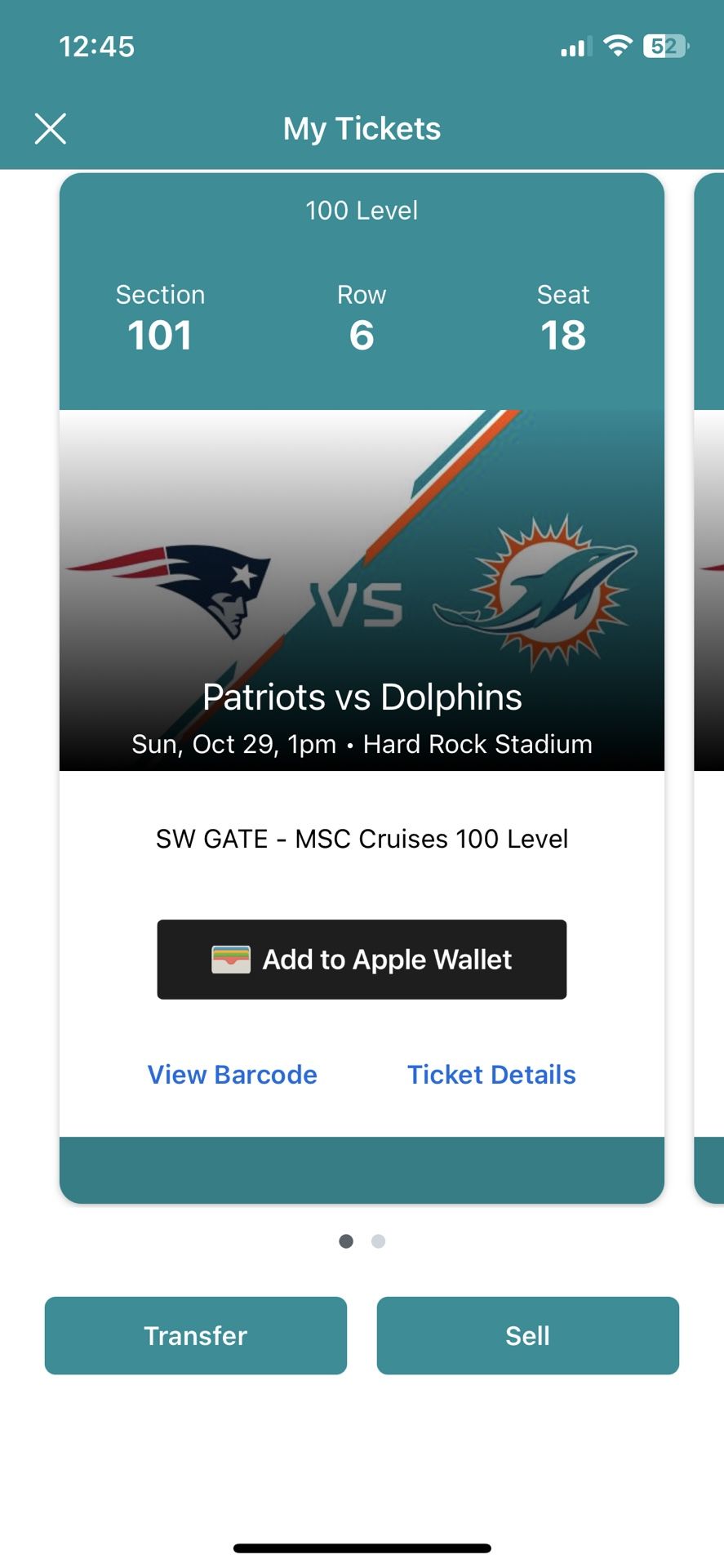View the ticket barcode
The image size is (724, 1568).
coord(232,1075)
